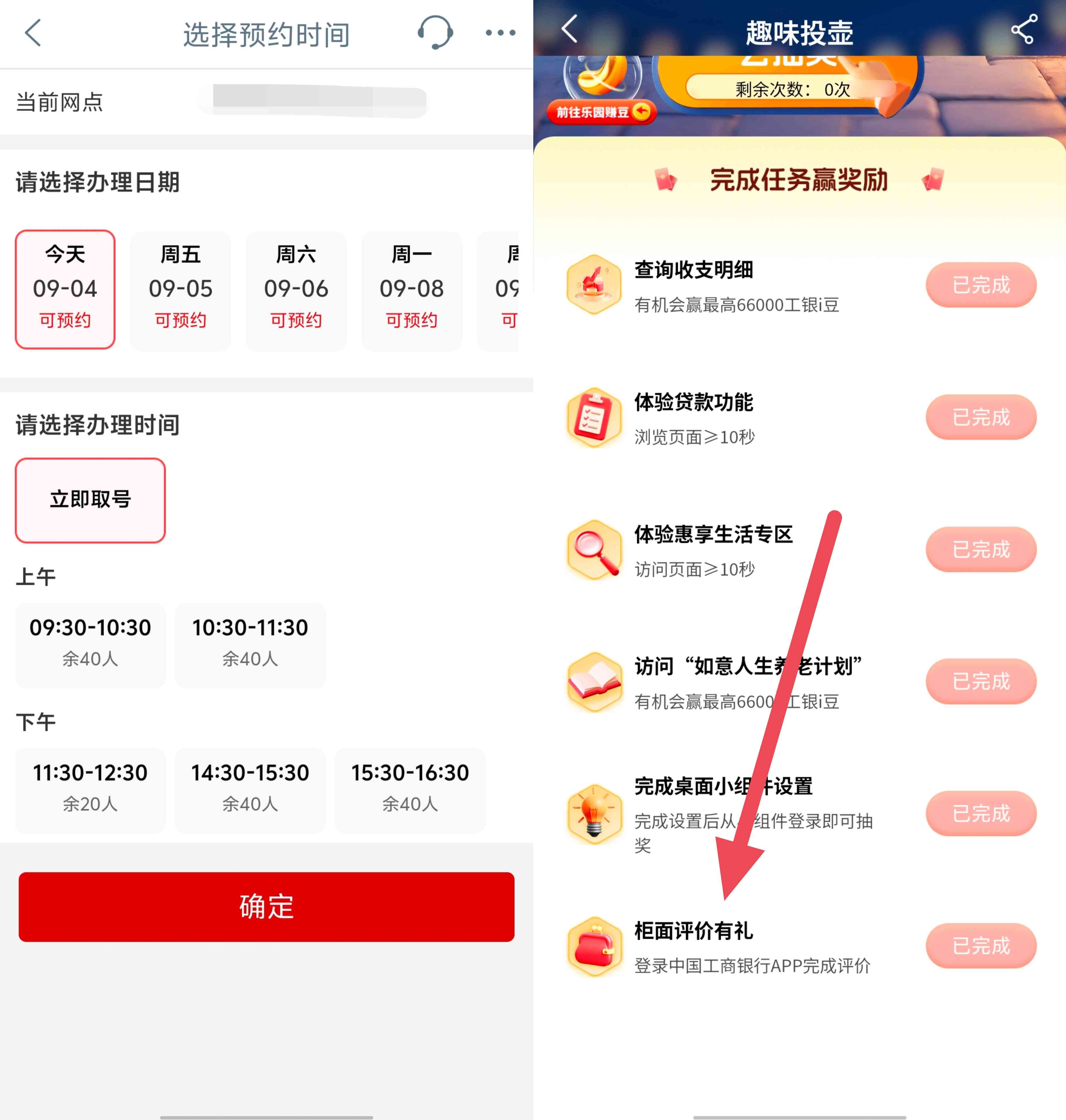Viewport: 1066px width, 1120px height.
Task: Choose Friday 09-05 date
Action: click(181, 289)
